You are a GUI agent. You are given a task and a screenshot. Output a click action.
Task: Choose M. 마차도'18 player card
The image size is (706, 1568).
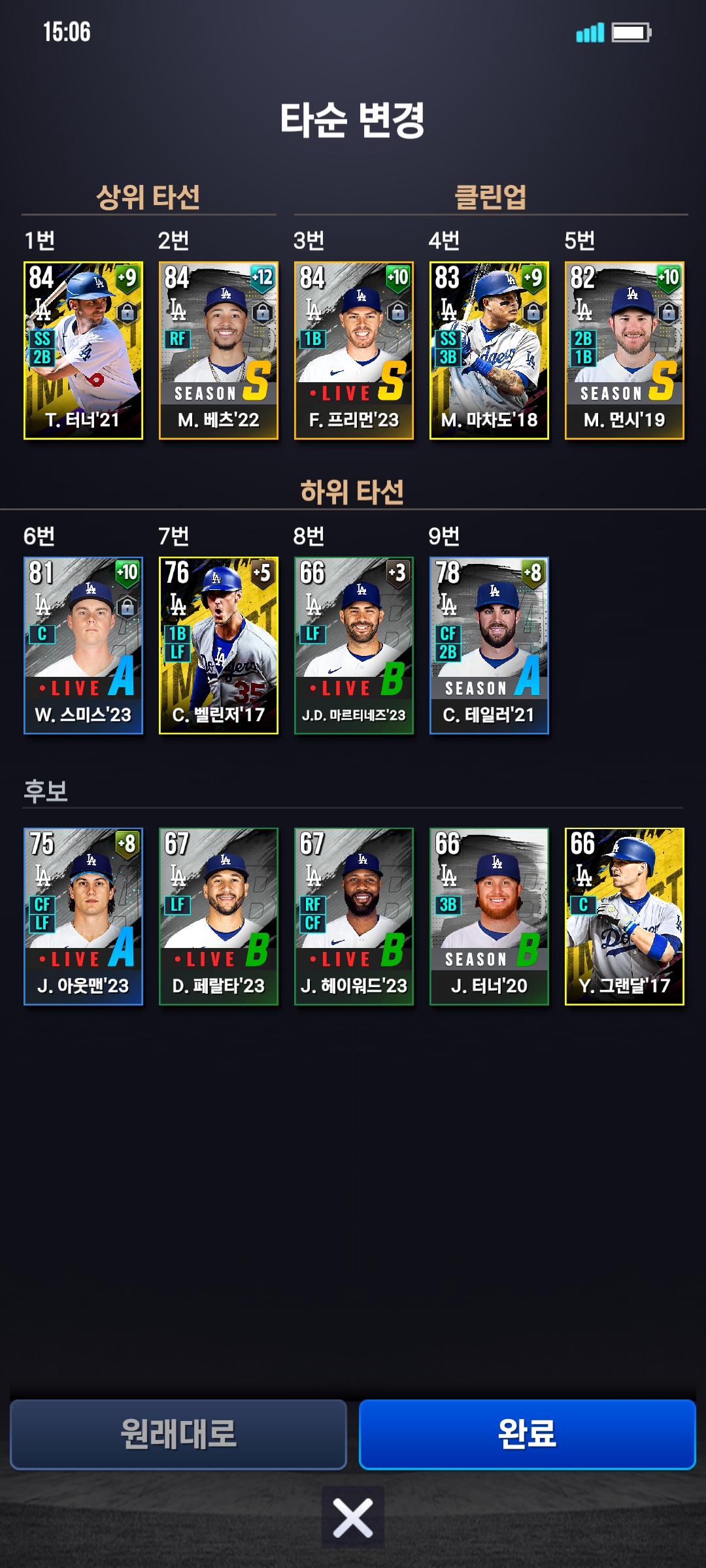click(x=489, y=351)
